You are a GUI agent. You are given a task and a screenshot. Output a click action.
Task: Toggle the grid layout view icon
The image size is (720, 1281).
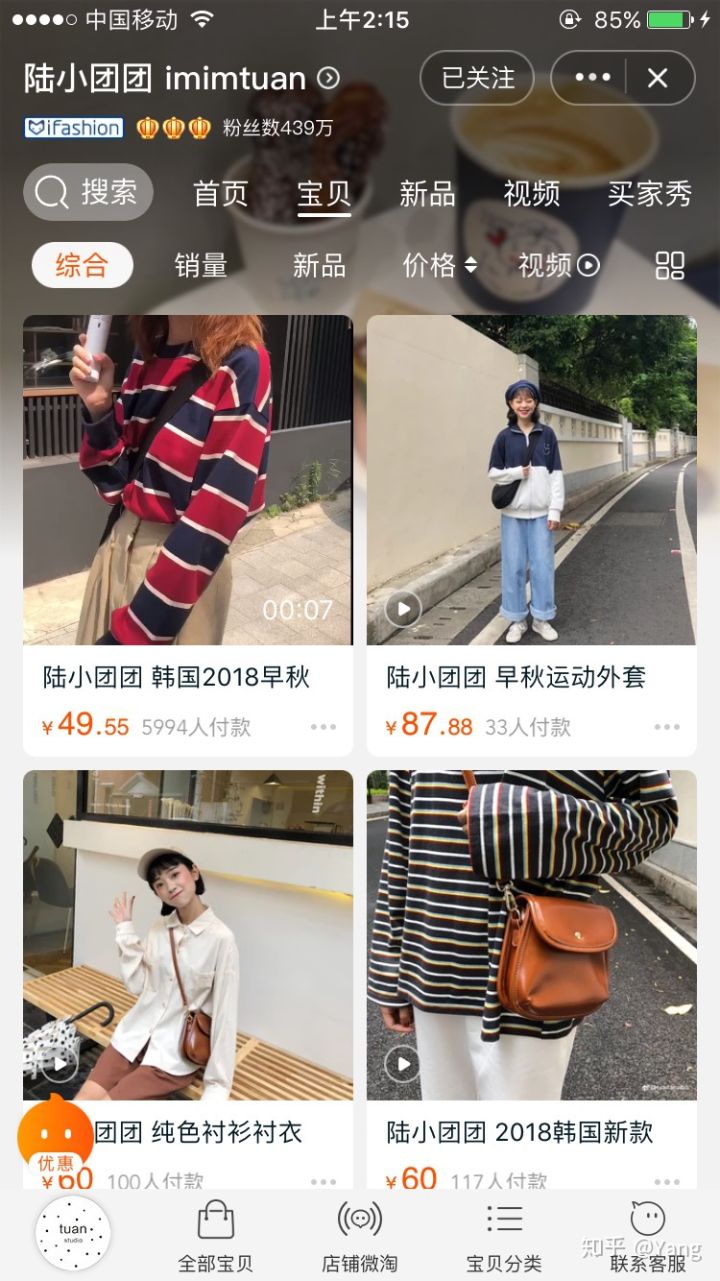click(x=669, y=265)
